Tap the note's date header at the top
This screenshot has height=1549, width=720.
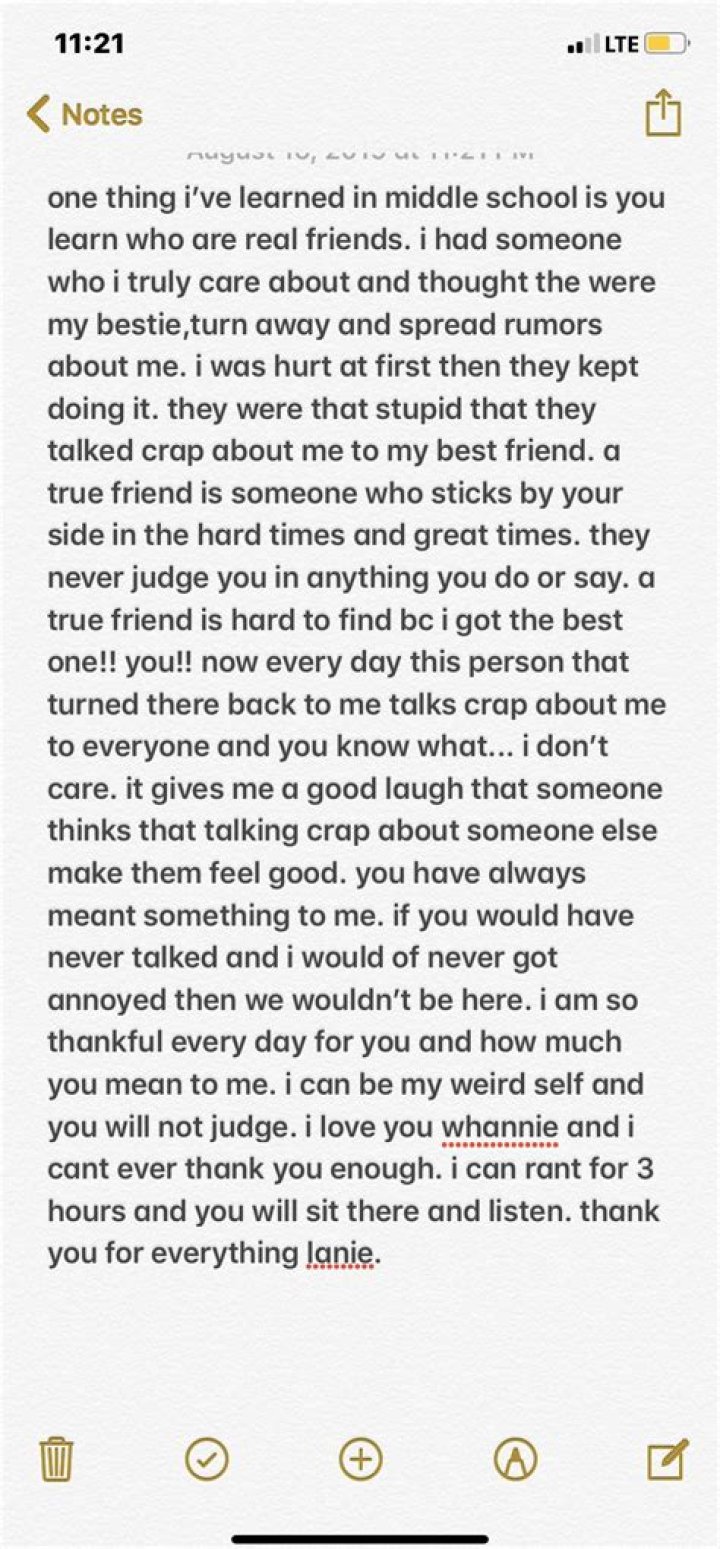pyautogui.click(x=360, y=152)
